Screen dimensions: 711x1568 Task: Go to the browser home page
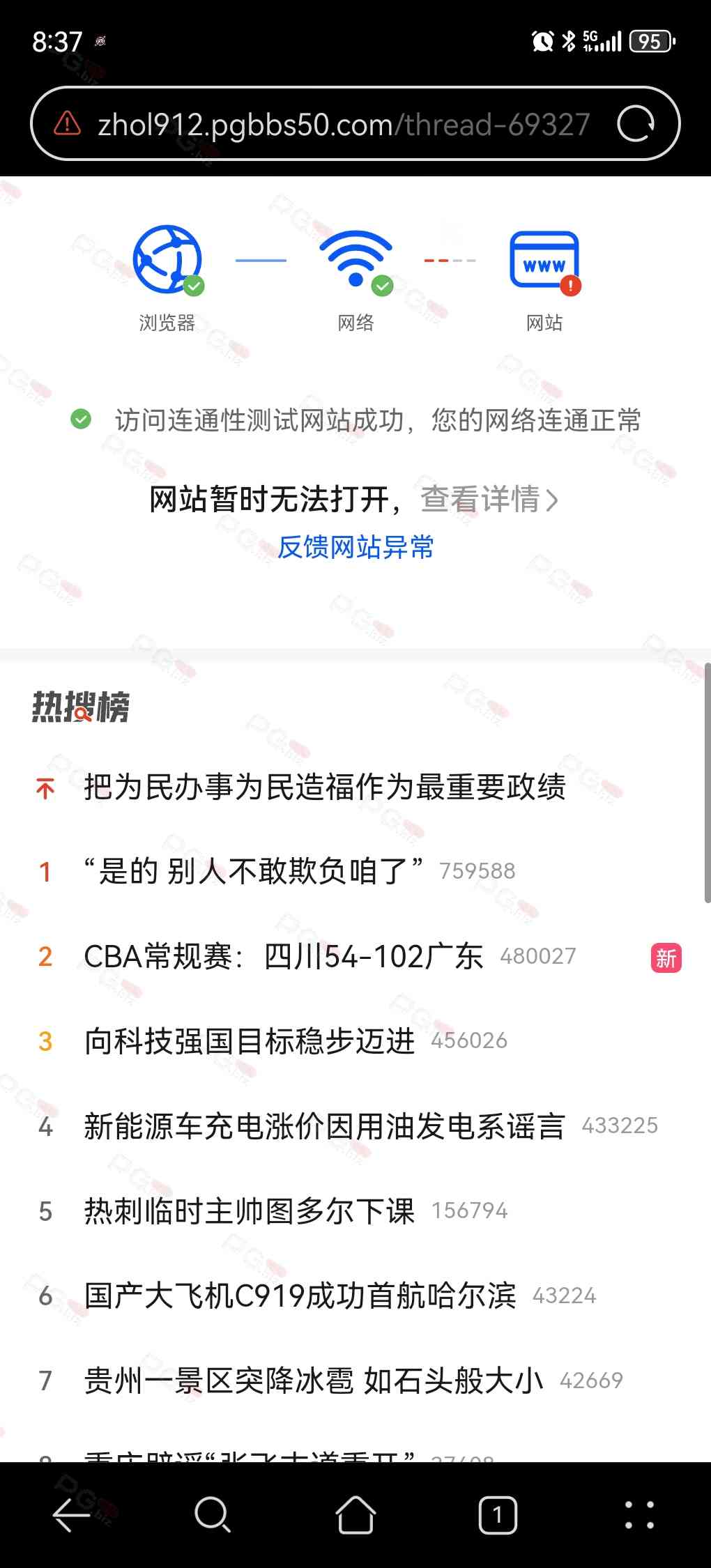(x=355, y=1515)
